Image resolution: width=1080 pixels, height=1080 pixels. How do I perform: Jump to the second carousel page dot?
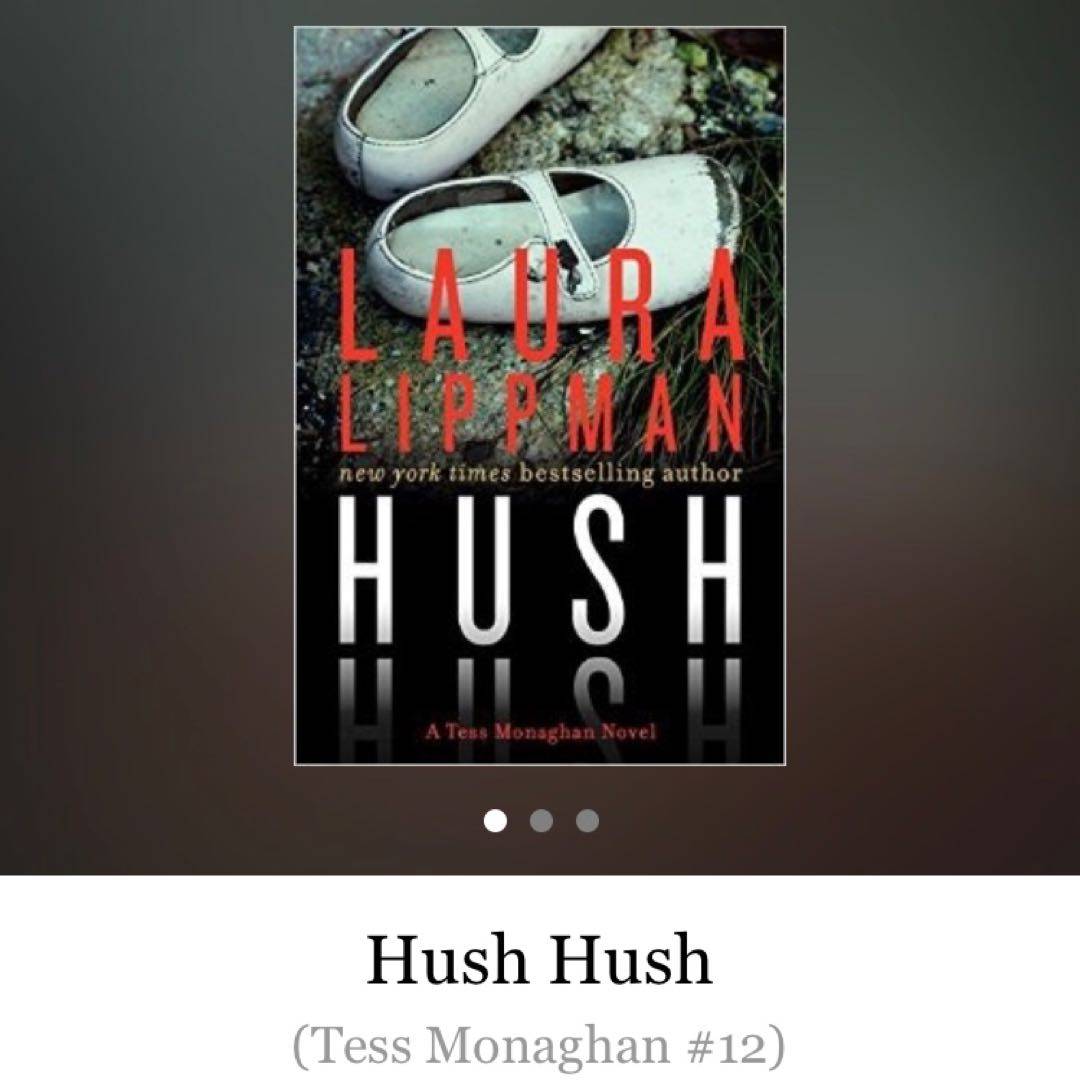click(x=541, y=821)
